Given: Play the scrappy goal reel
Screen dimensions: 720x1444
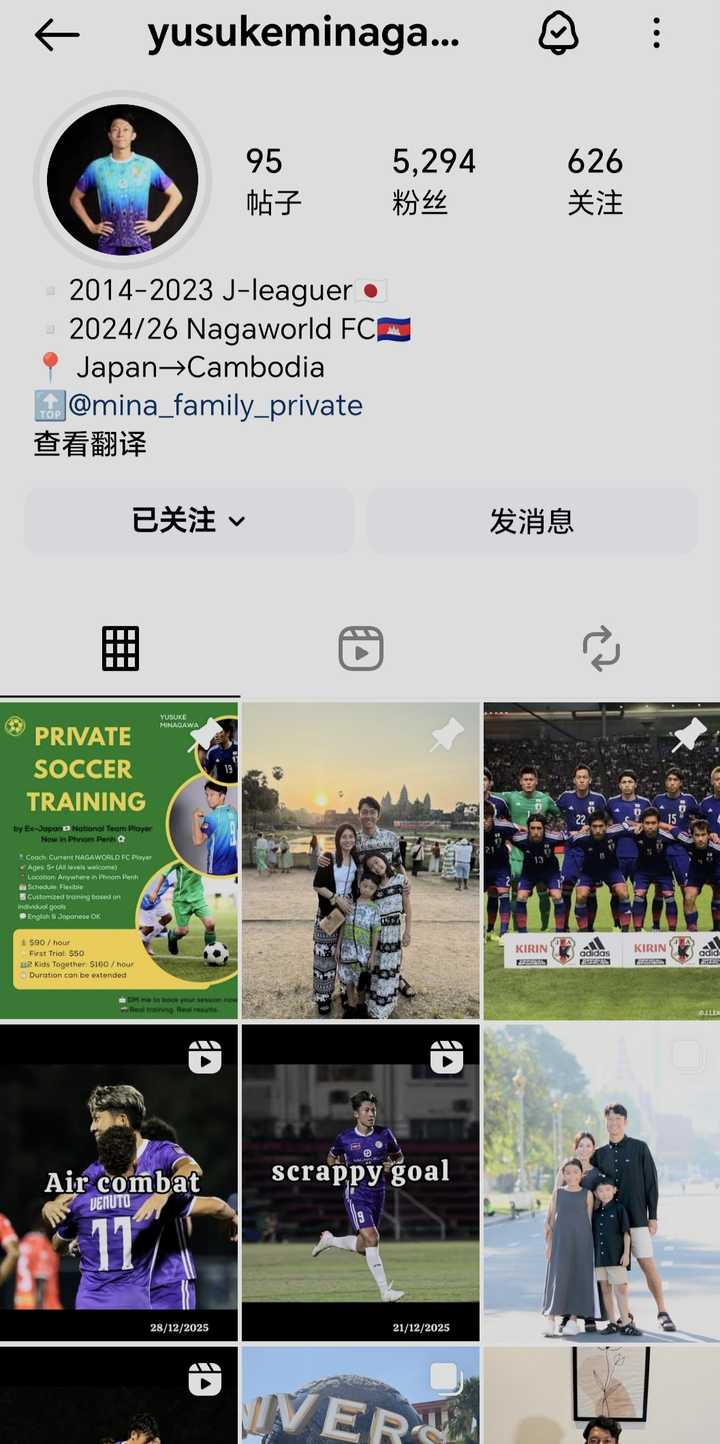Looking at the screenshot, I should 360,1182.
